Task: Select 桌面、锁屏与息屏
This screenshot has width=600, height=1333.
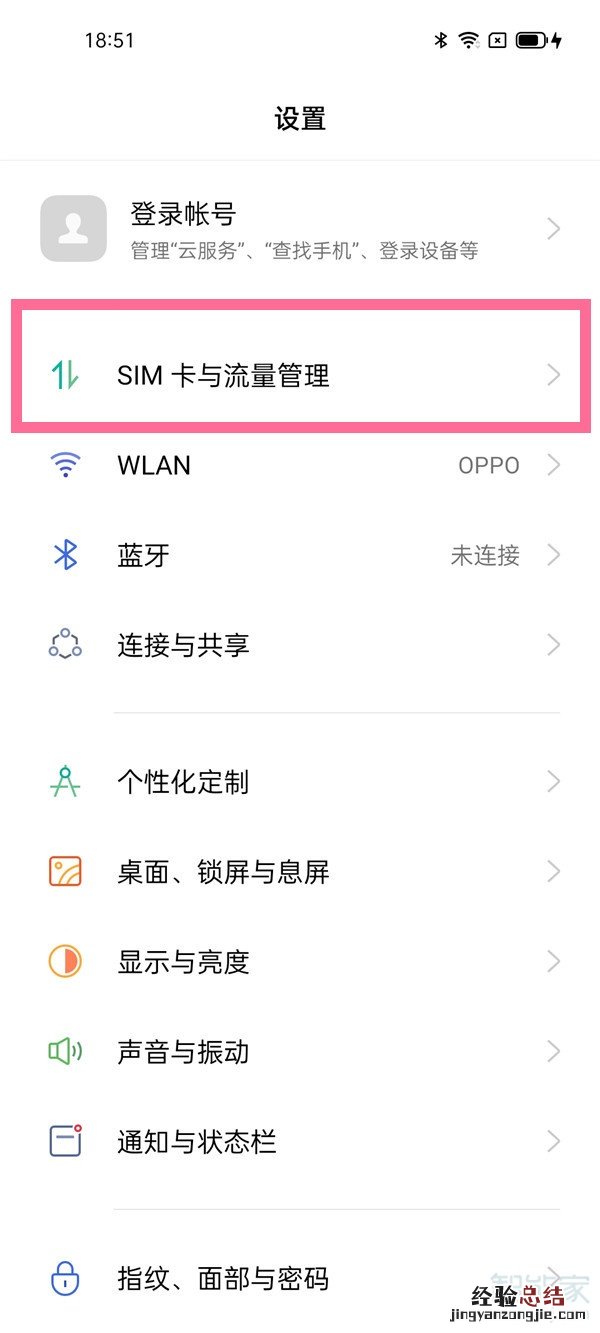Action: click(x=300, y=872)
